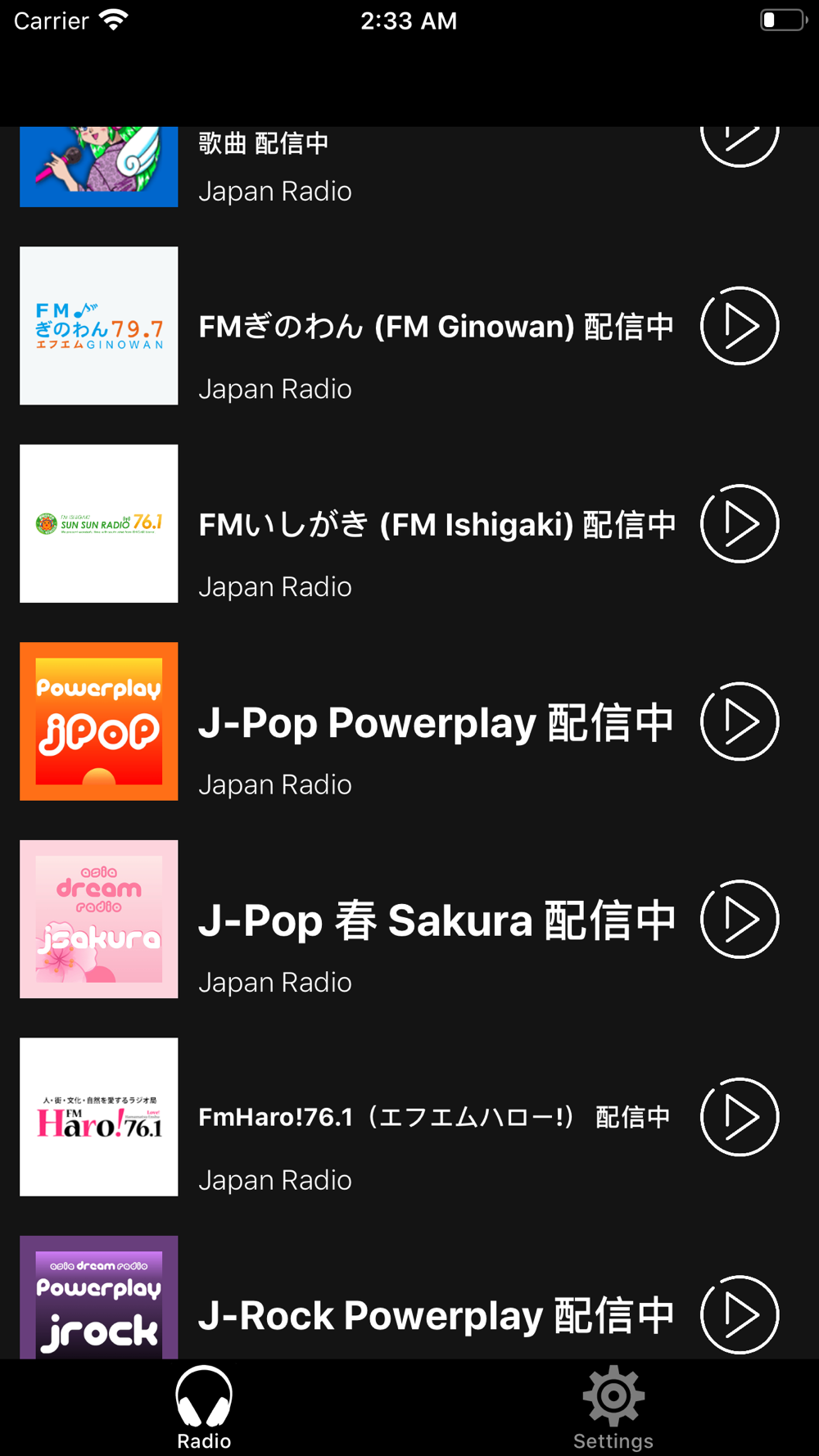Play the J-Rock Powerplay station
Screen dimensions: 819x1456
tap(739, 1314)
